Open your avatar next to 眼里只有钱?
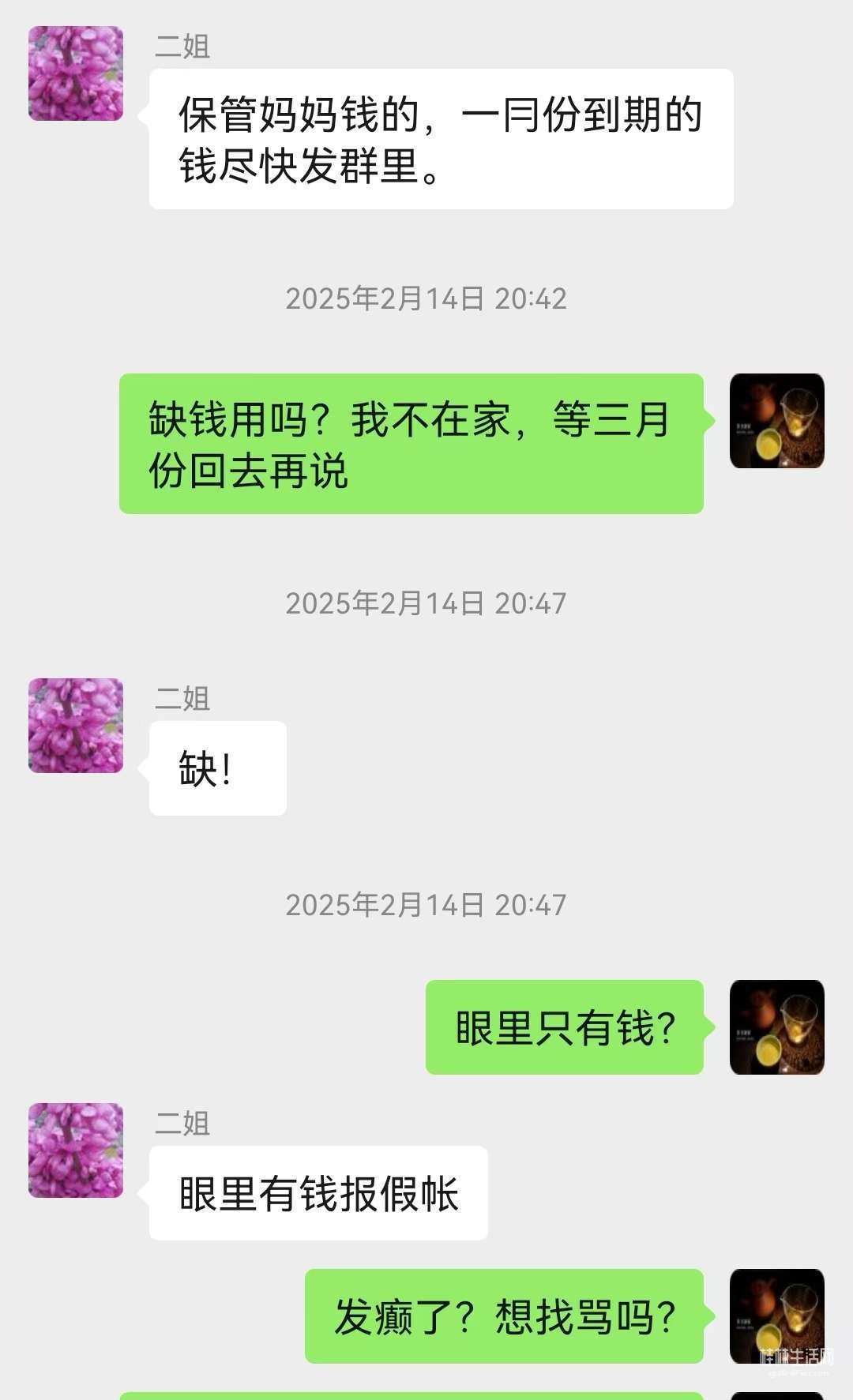853x1400 pixels. pos(777,1027)
